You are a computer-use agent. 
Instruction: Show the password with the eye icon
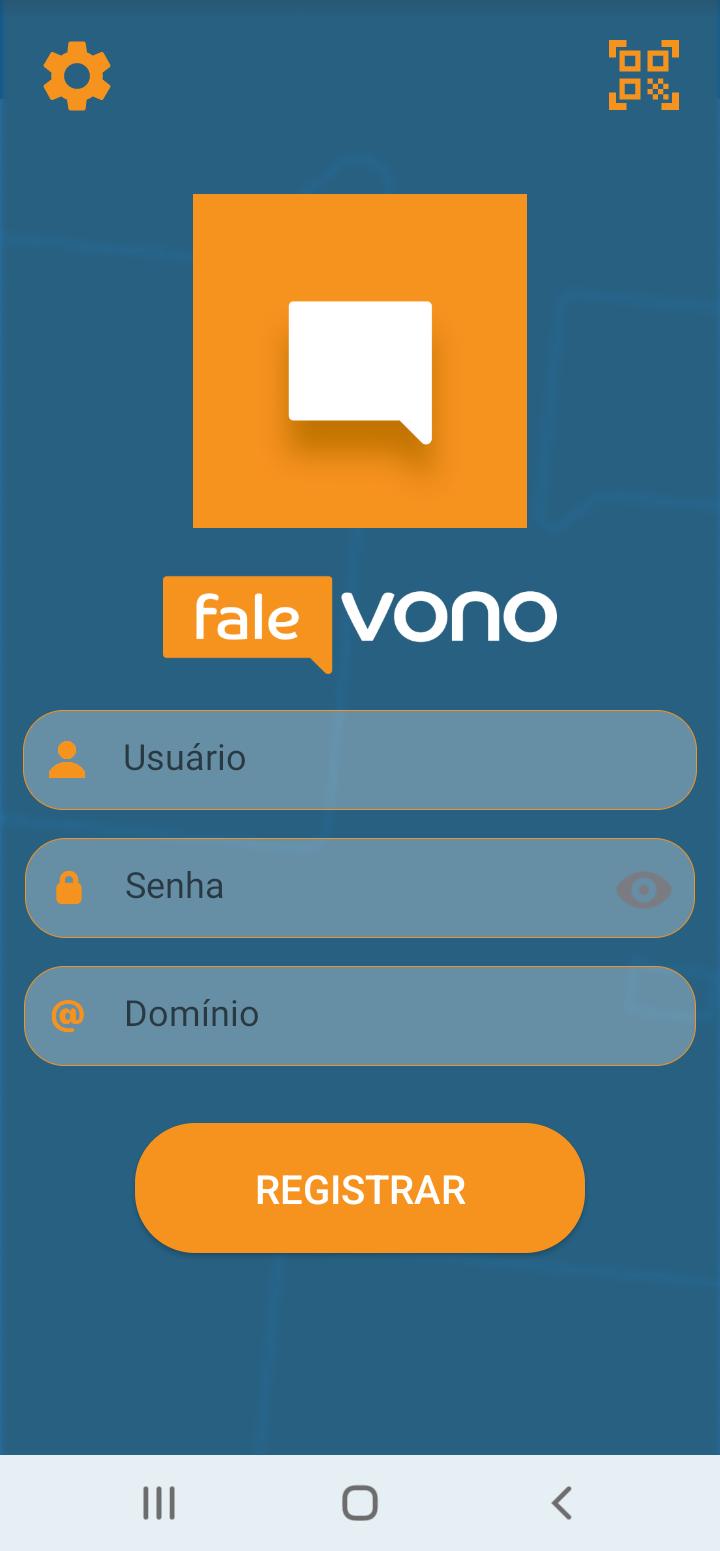[x=644, y=890]
